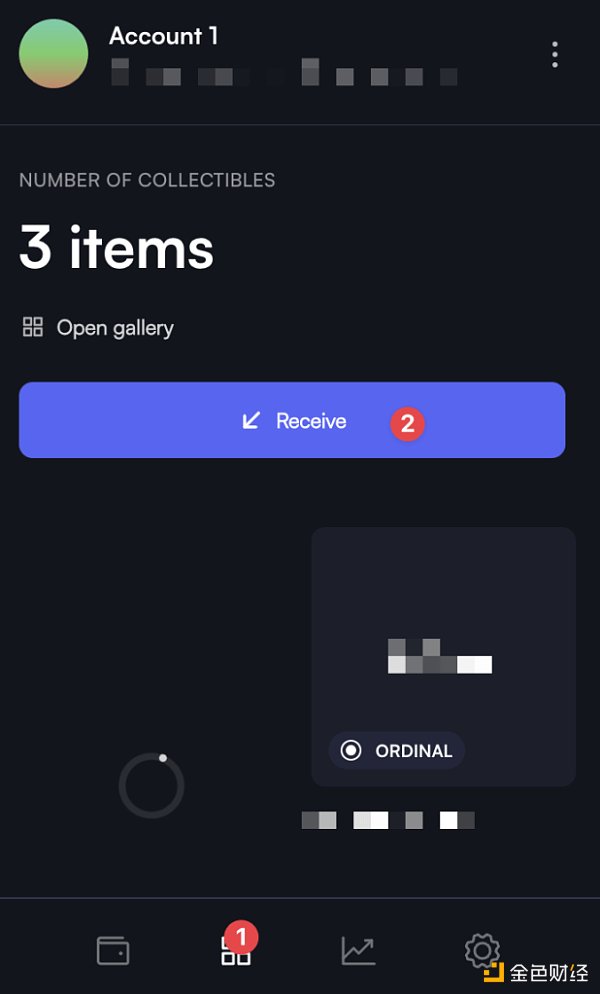Tap the Receive button
The height and width of the screenshot is (994, 600).
(292, 421)
